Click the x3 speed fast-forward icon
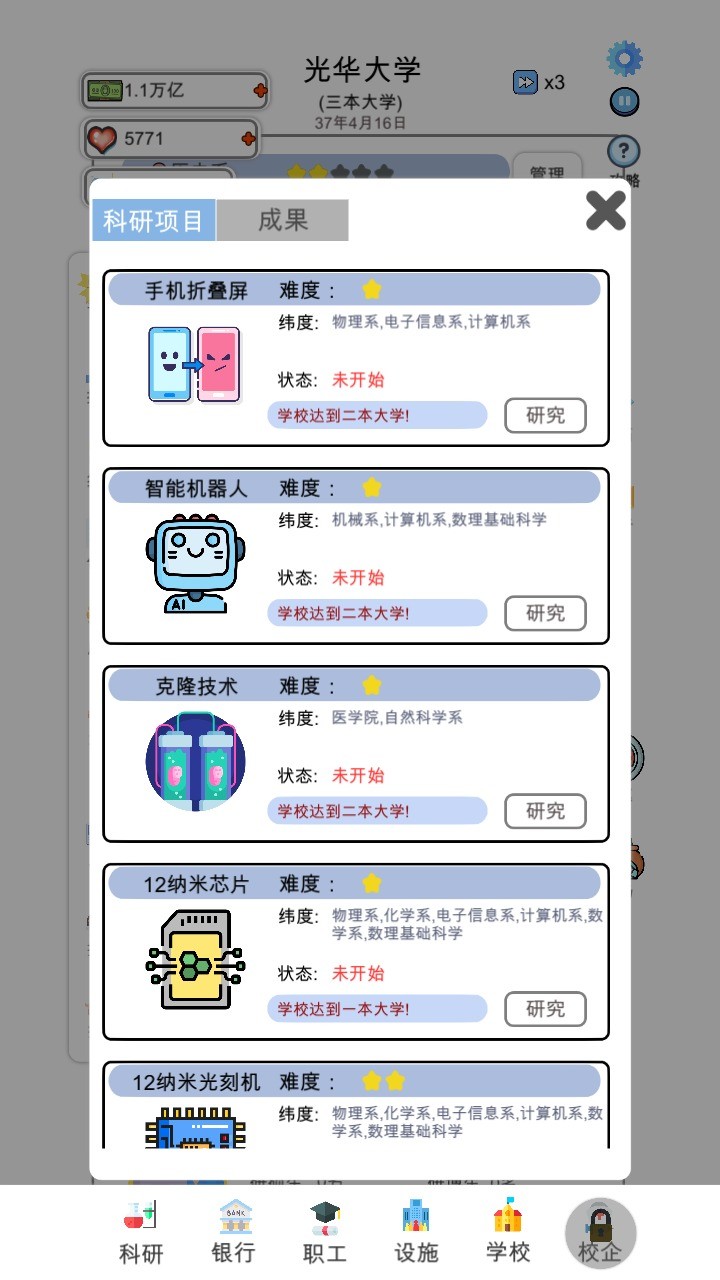720x1280 pixels. [x=526, y=82]
